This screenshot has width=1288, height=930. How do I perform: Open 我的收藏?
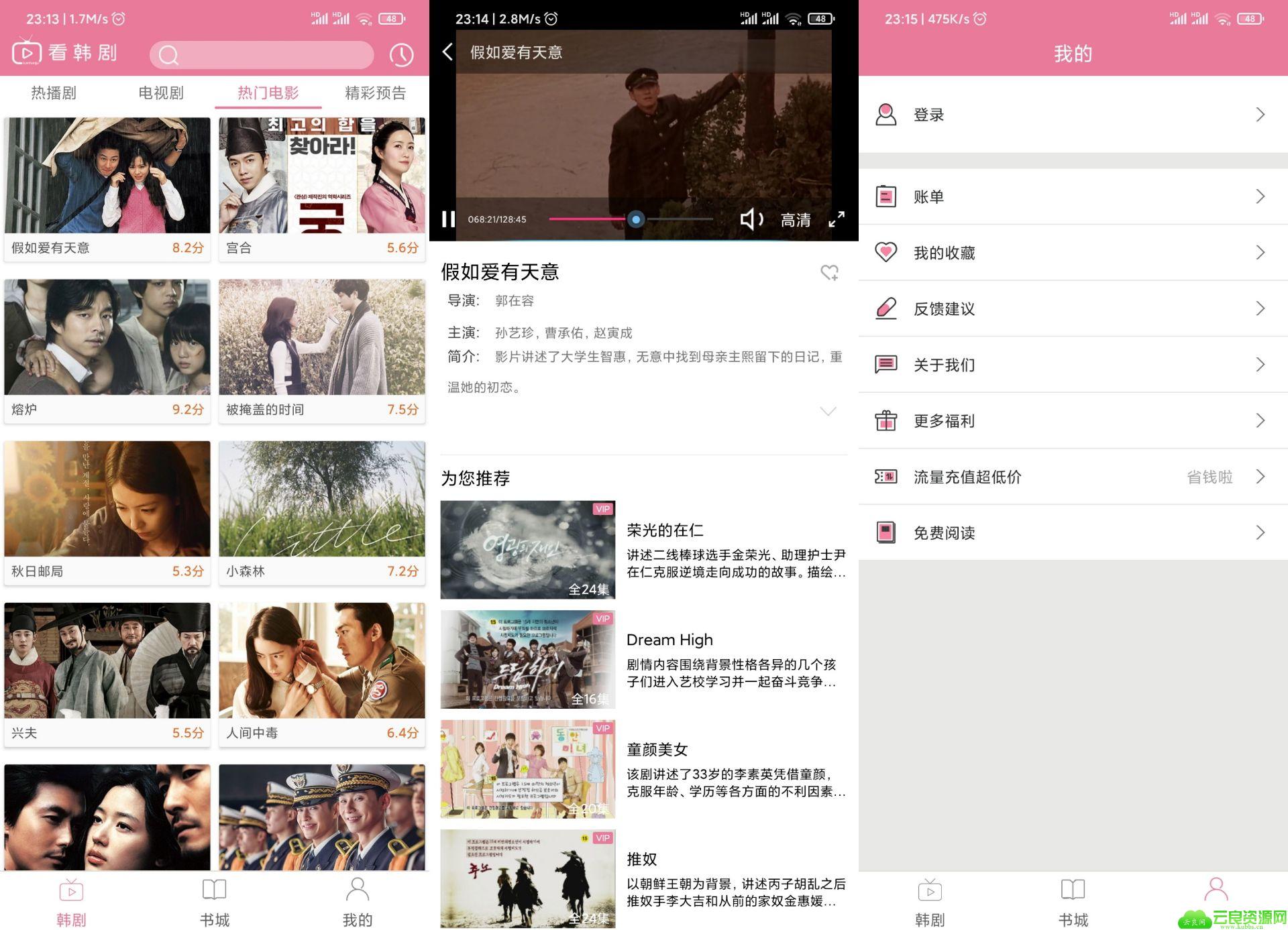point(1073,253)
